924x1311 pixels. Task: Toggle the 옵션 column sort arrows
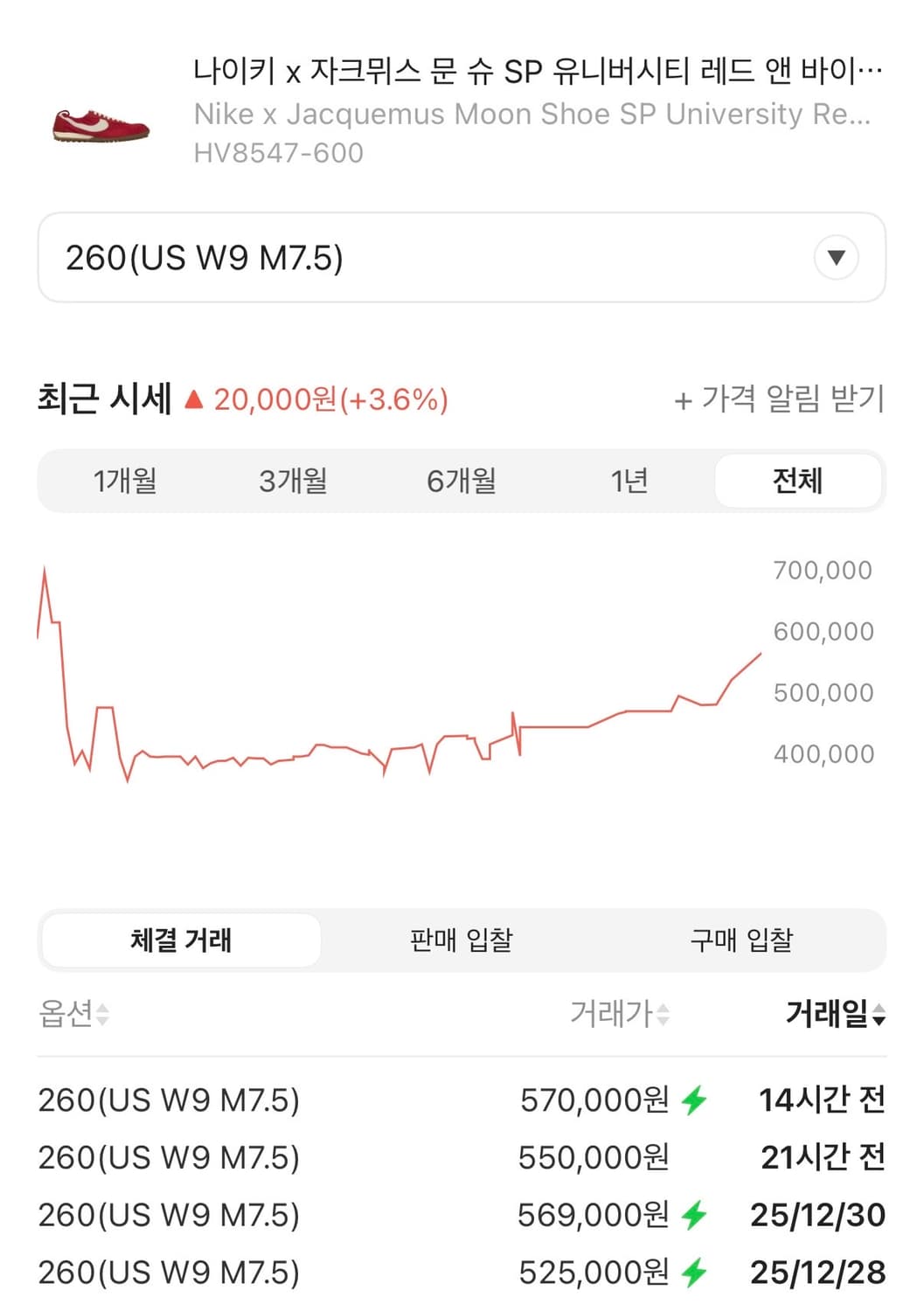[104, 1016]
